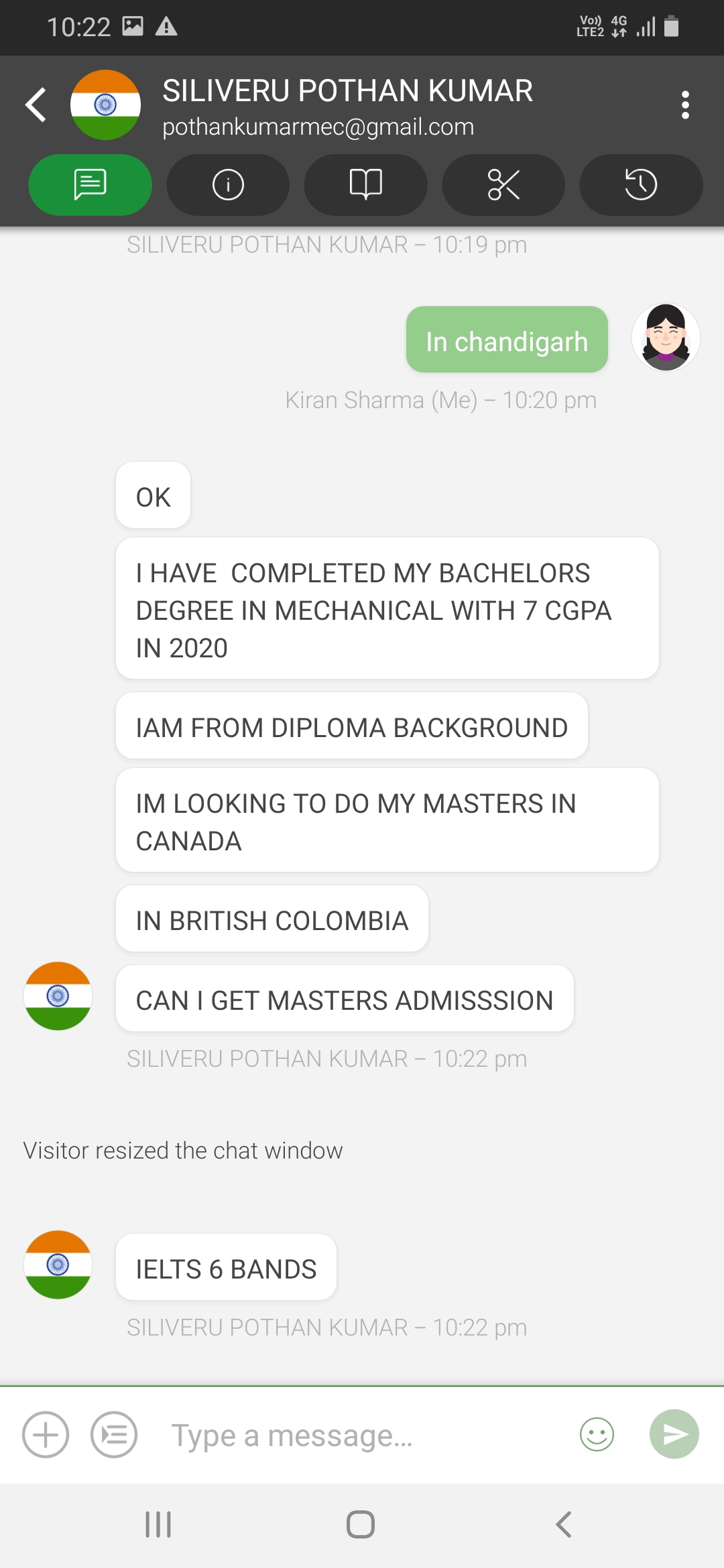Open the open-book icon tab
Image resolution: width=724 pixels, height=1568 pixels.
[x=365, y=185]
